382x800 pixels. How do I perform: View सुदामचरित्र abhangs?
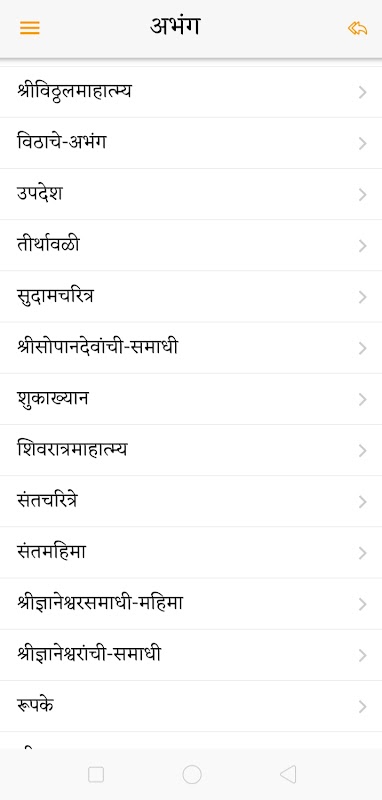click(x=191, y=296)
